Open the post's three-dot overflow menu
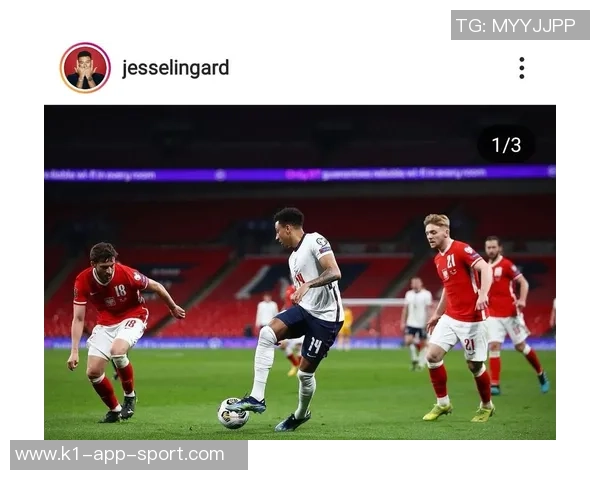The width and height of the screenshot is (600, 480). (521, 68)
